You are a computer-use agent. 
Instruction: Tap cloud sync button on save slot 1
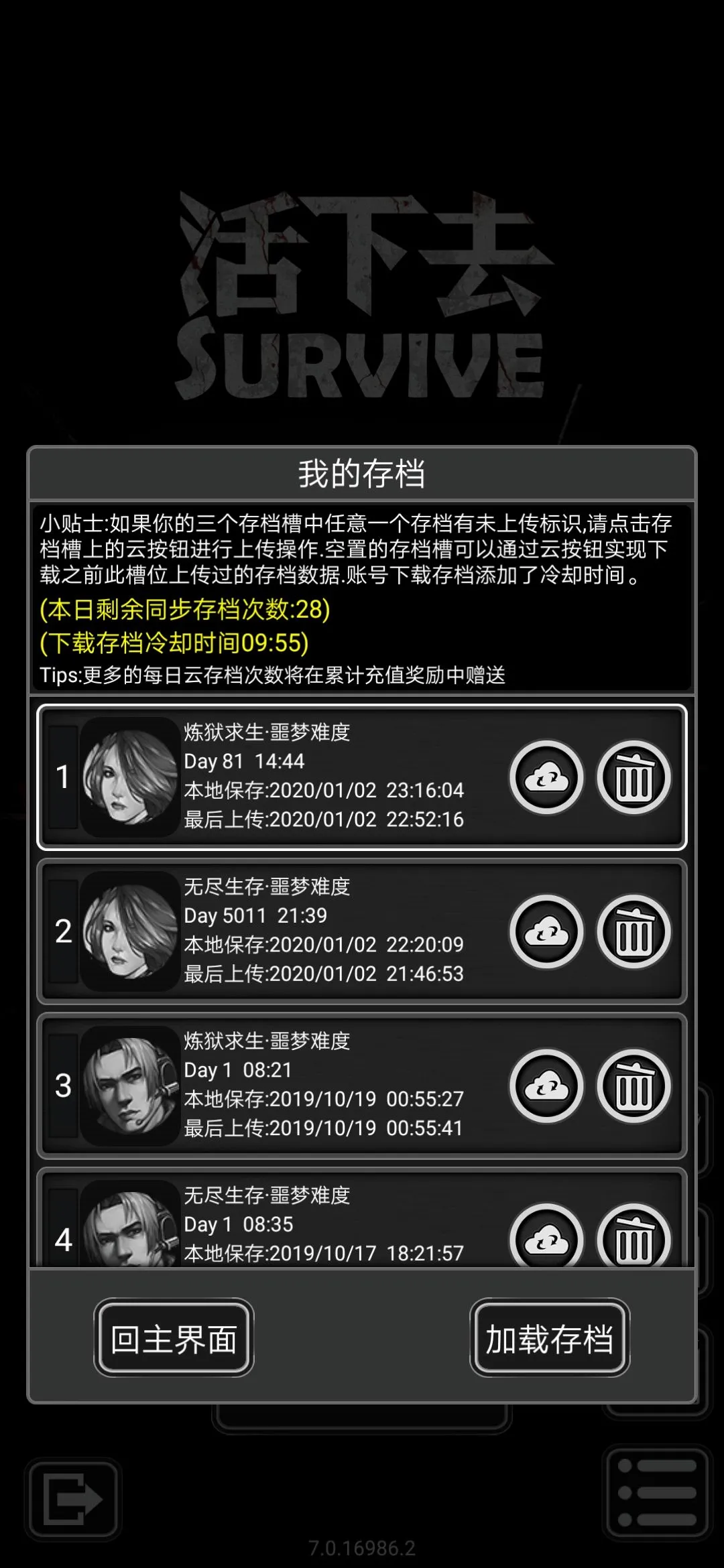(546, 777)
